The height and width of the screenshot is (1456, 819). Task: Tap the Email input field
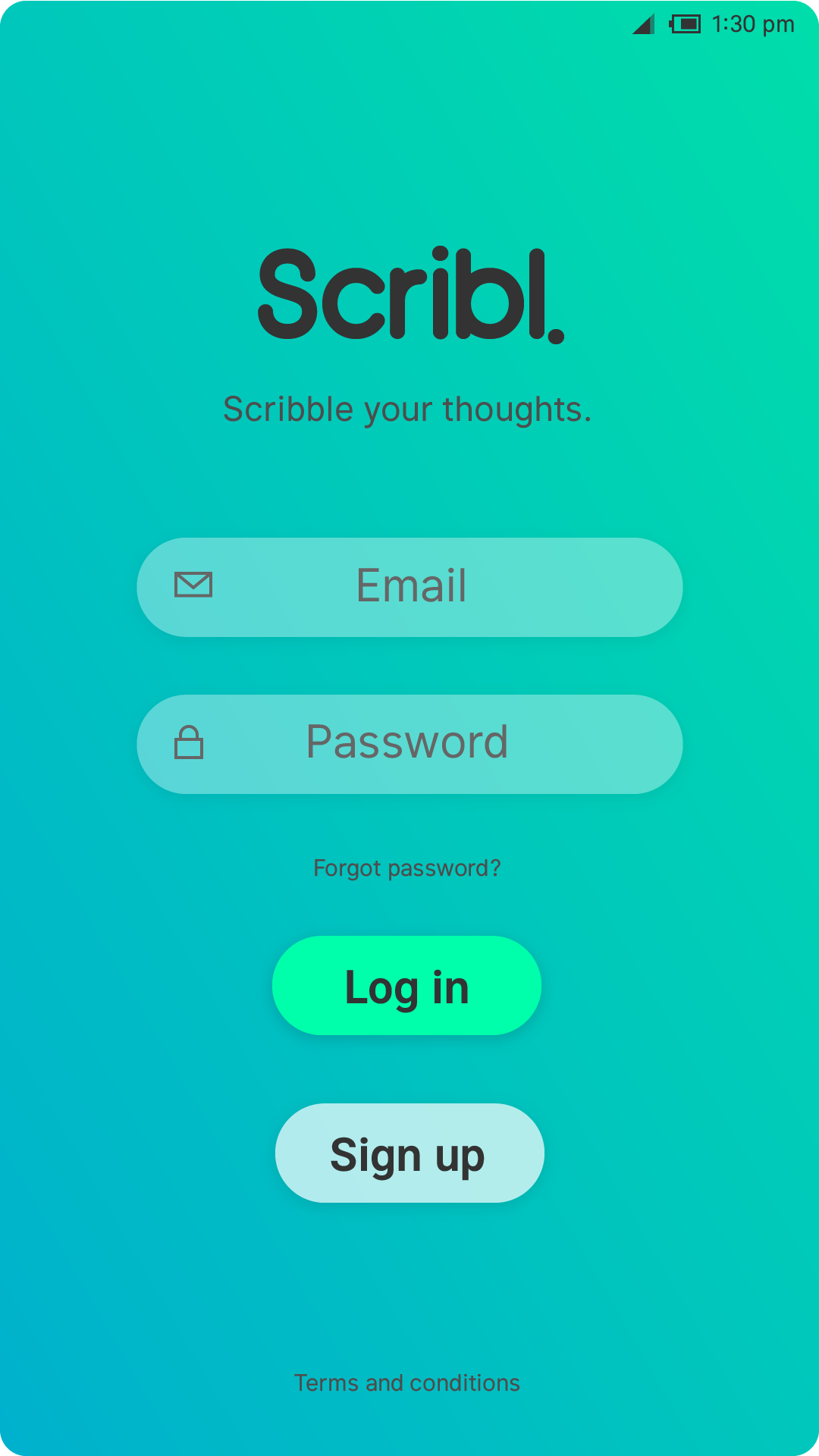(409, 587)
